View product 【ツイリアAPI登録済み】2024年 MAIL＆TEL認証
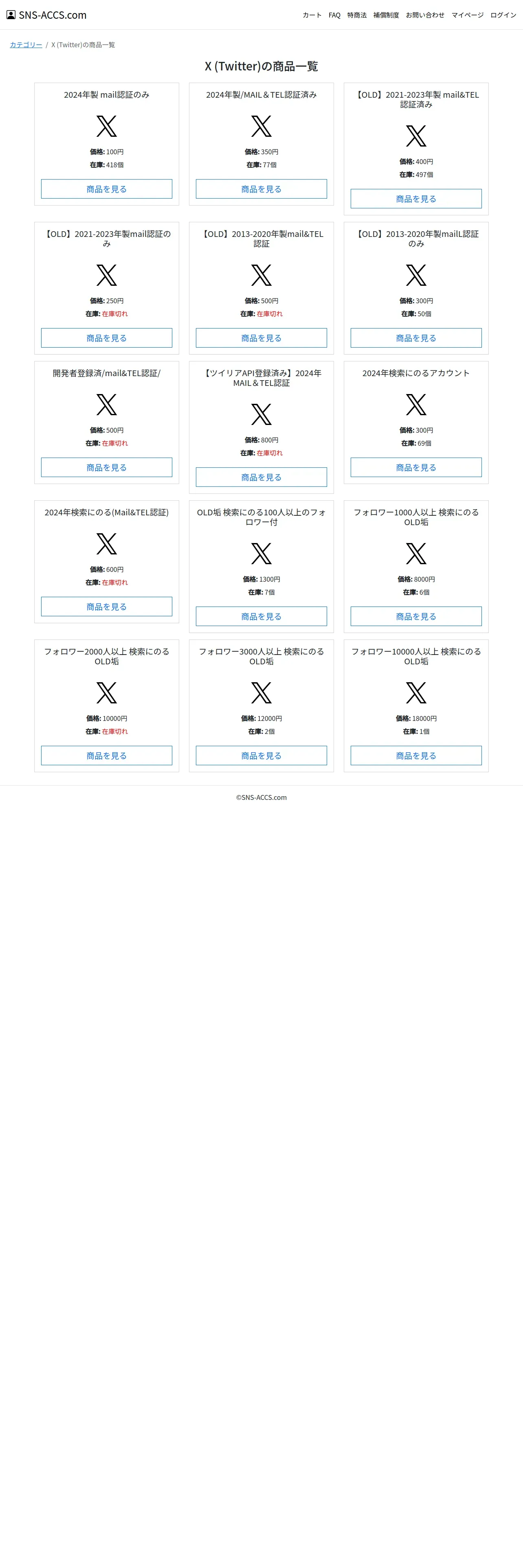The image size is (523, 1568). 261,478
